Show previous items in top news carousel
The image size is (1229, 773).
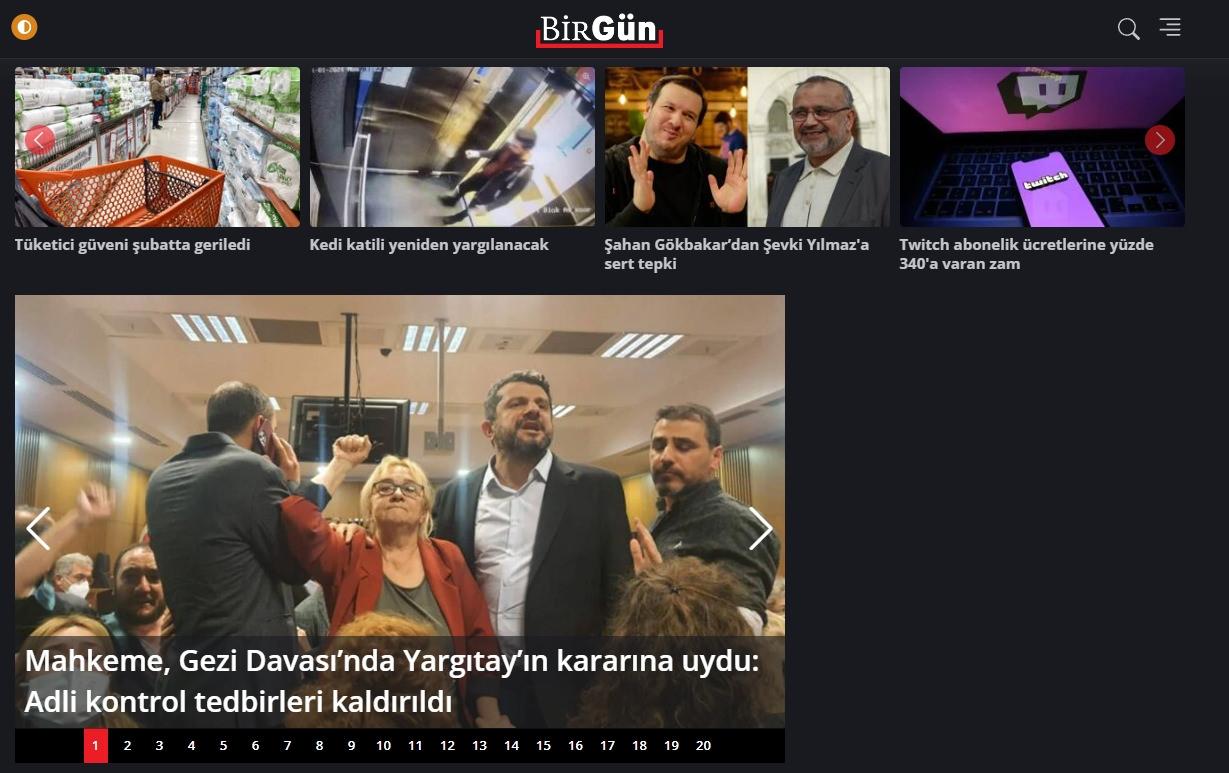39,140
